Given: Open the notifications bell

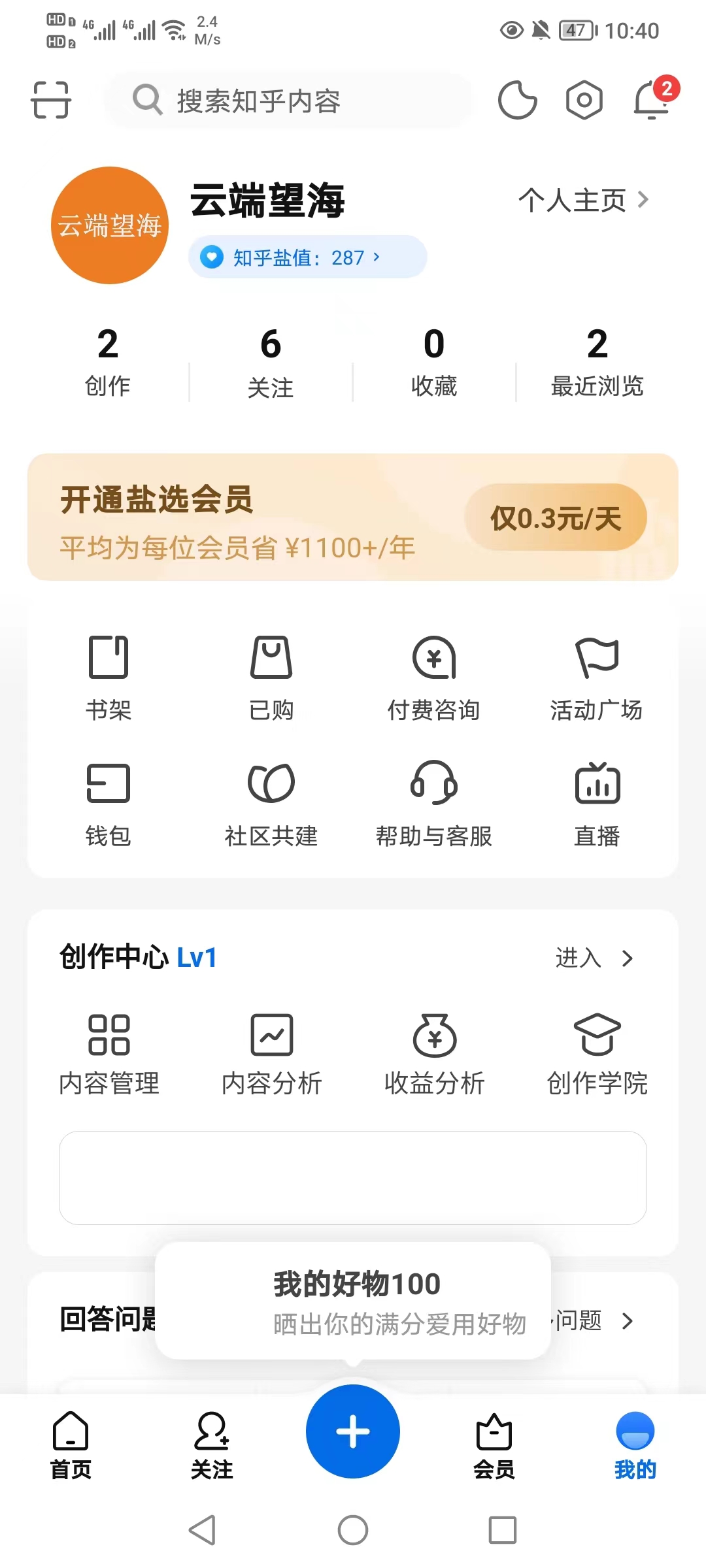Looking at the screenshot, I should click(x=652, y=100).
